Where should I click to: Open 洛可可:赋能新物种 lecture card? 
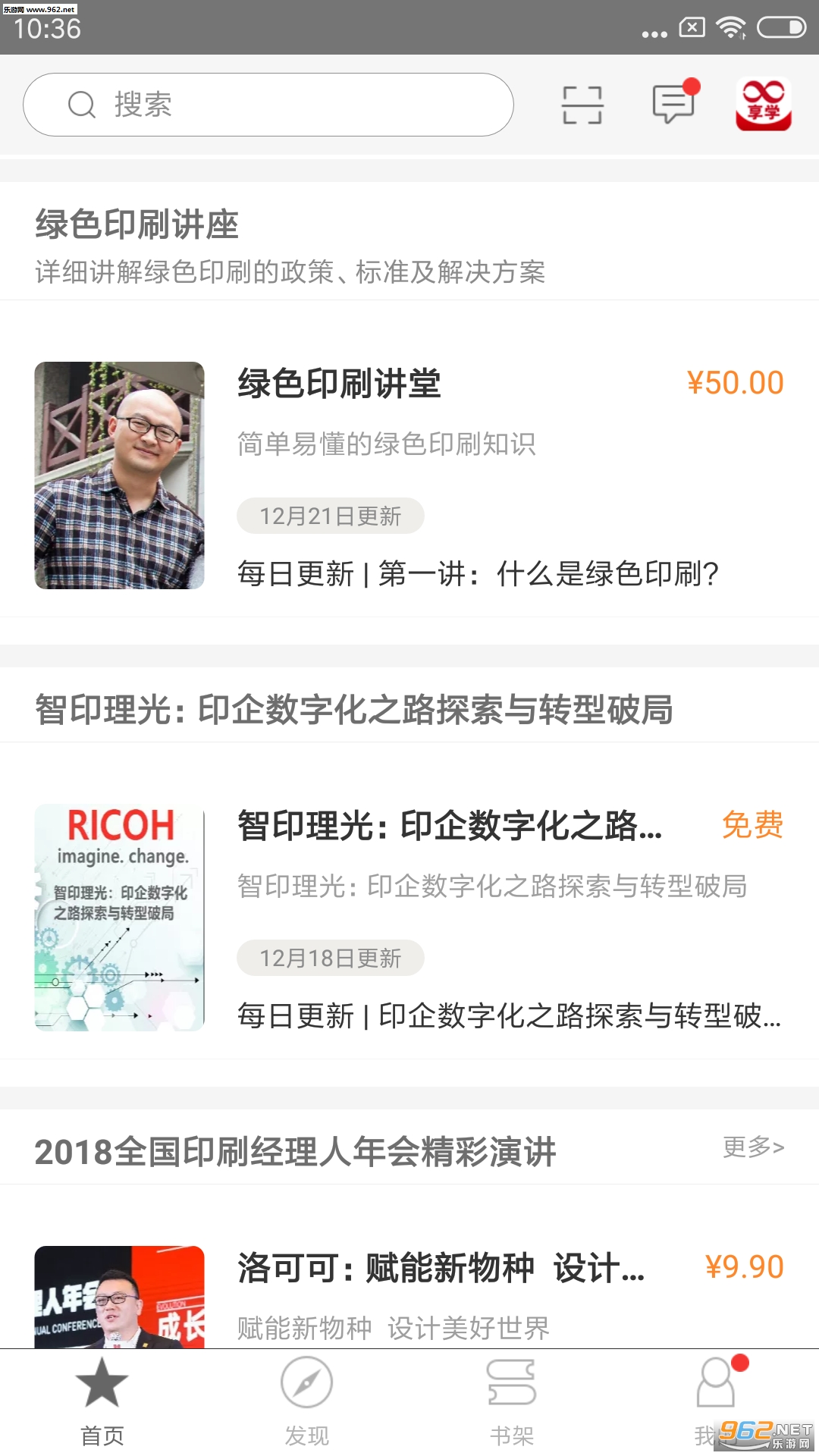[x=409, y=1294]
